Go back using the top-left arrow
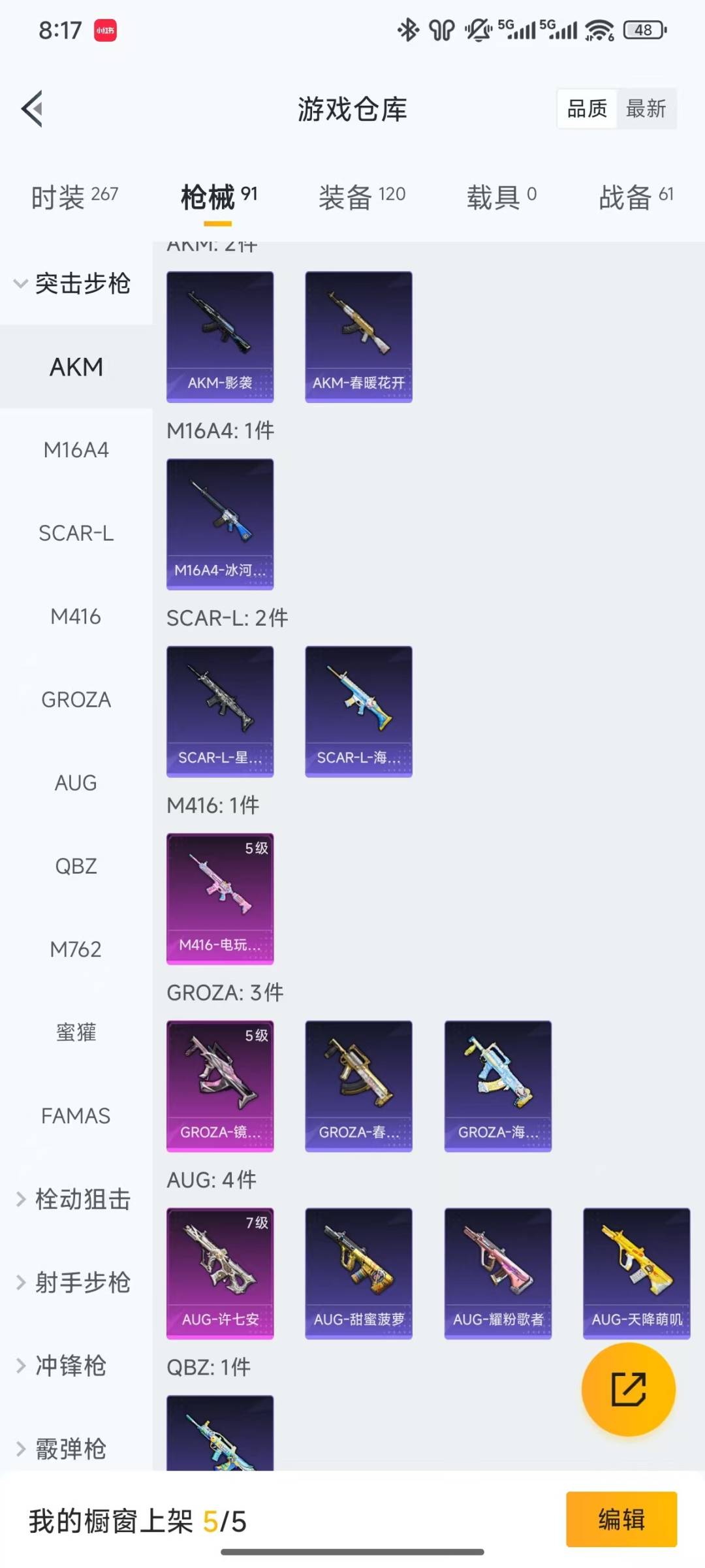Image resolution: width=705 pixels, height=1568 pixels. (x=33, y=108)
